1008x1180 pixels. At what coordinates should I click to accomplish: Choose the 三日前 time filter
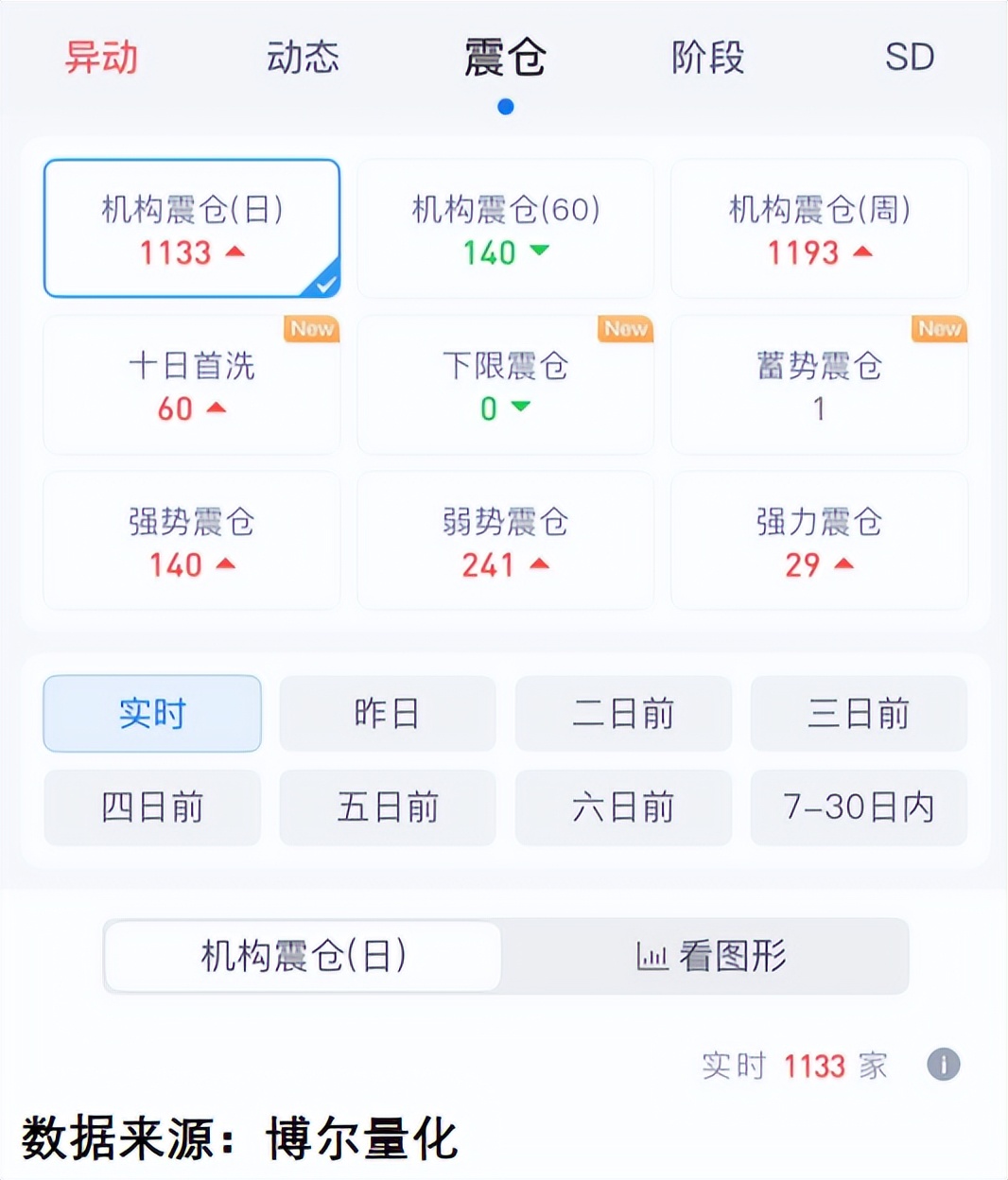coord(858,713)
